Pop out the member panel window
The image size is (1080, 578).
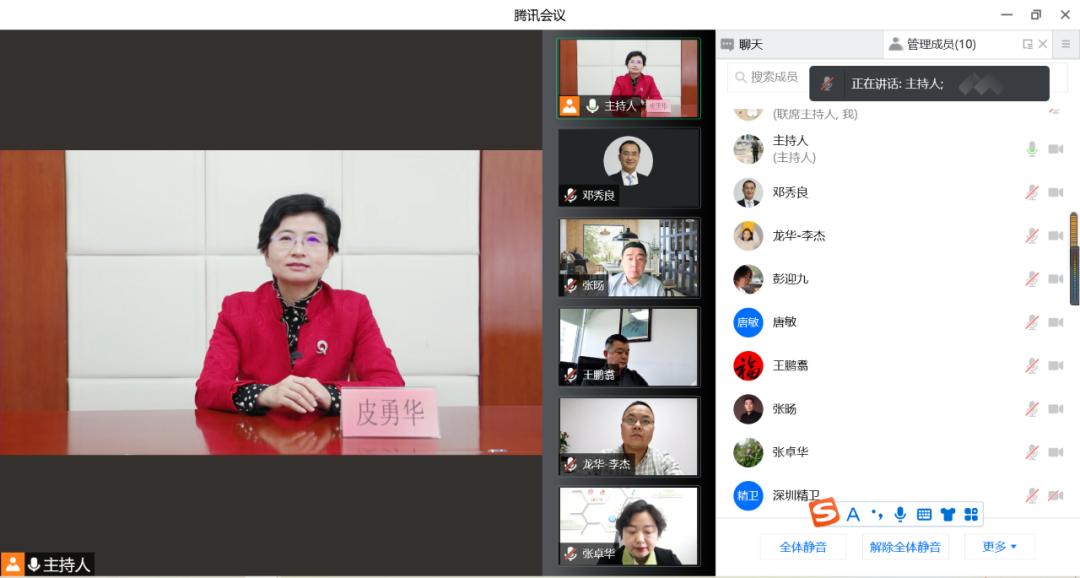(1027, 44)
